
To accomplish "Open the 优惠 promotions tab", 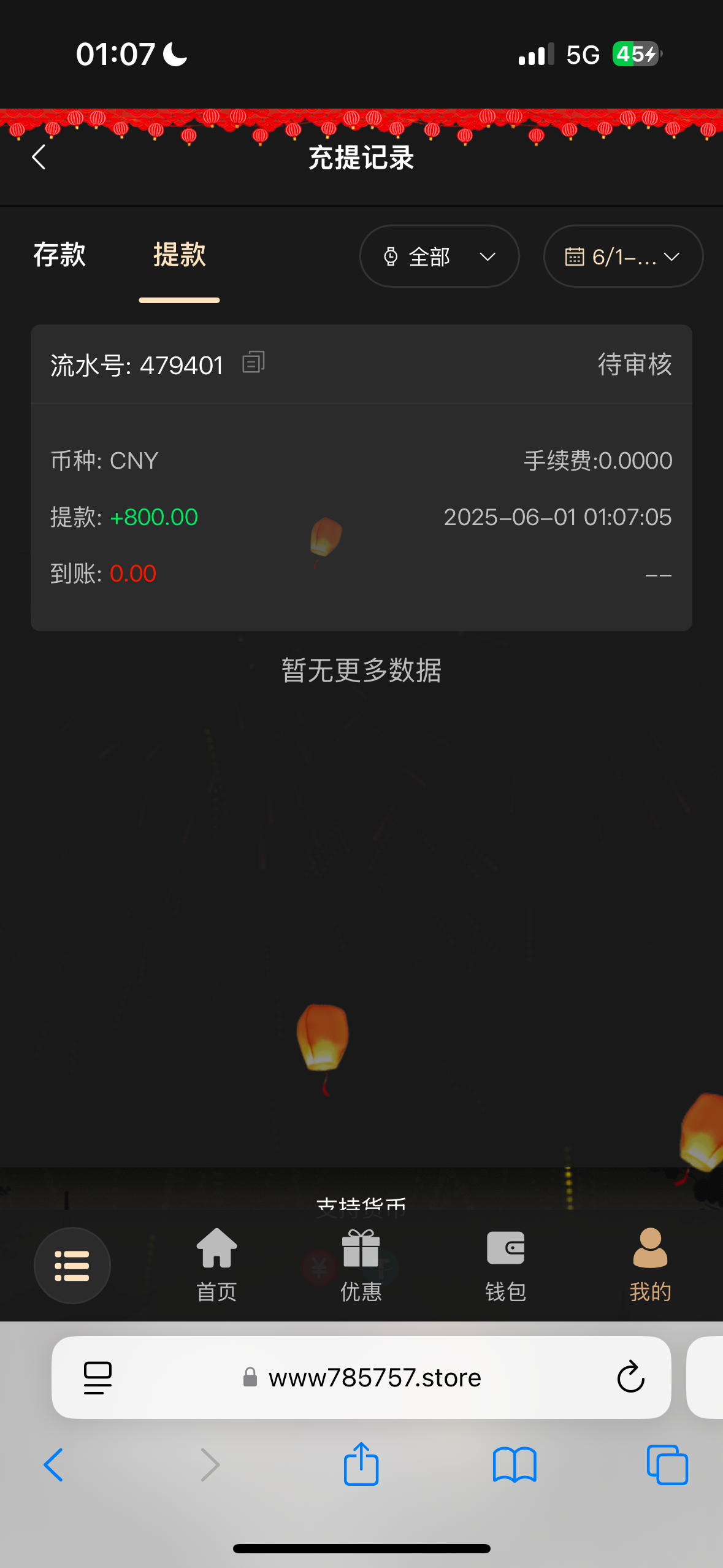I will coord(361,1265).
